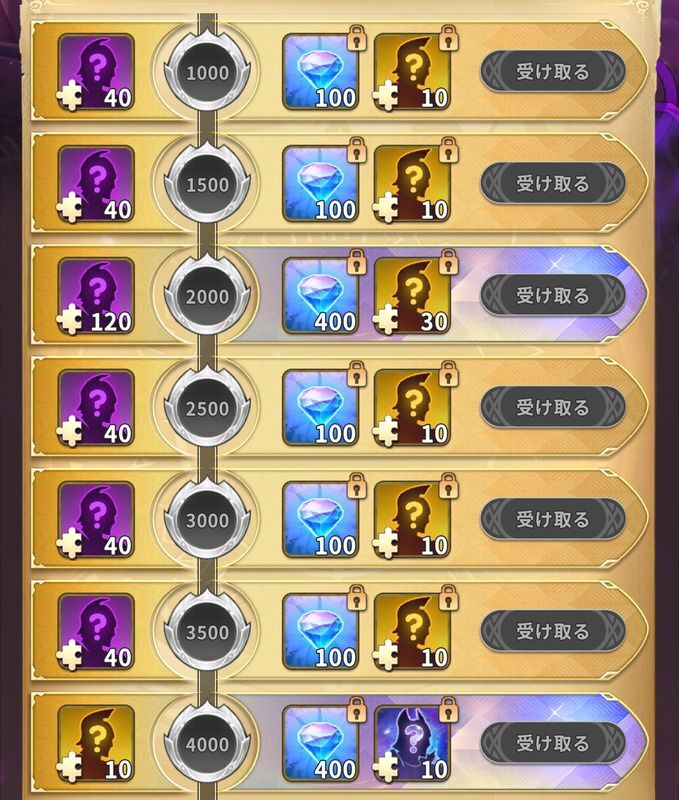The height and width of the screenshot is (800, 679).
Task: Inspect the 120 purple hero shard reward
Action: click(x=96, y=296)
